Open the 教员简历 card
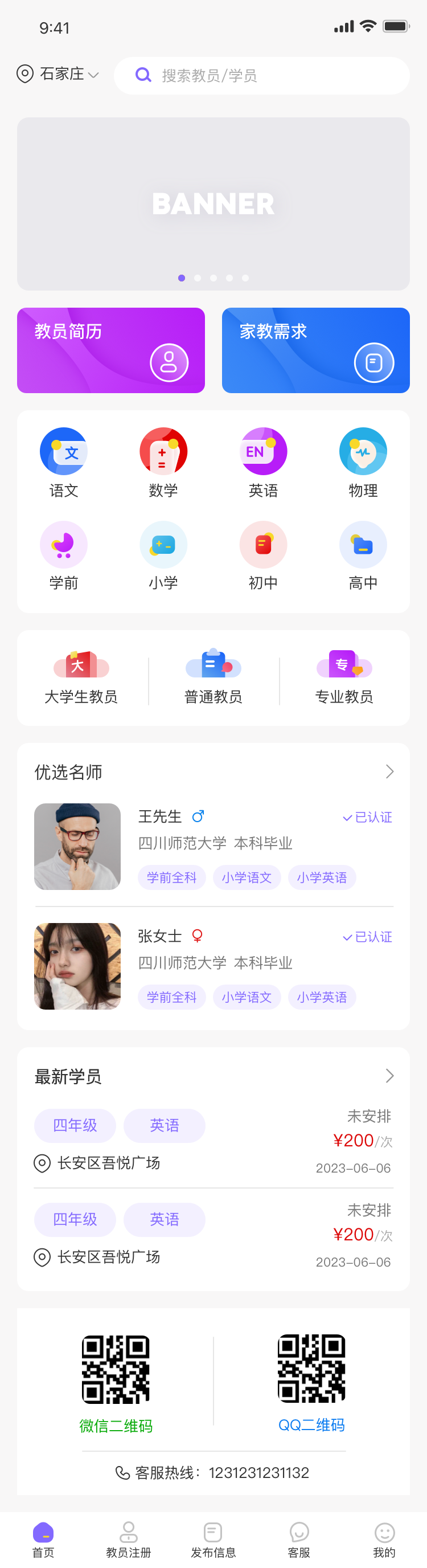 coord(110,350)
